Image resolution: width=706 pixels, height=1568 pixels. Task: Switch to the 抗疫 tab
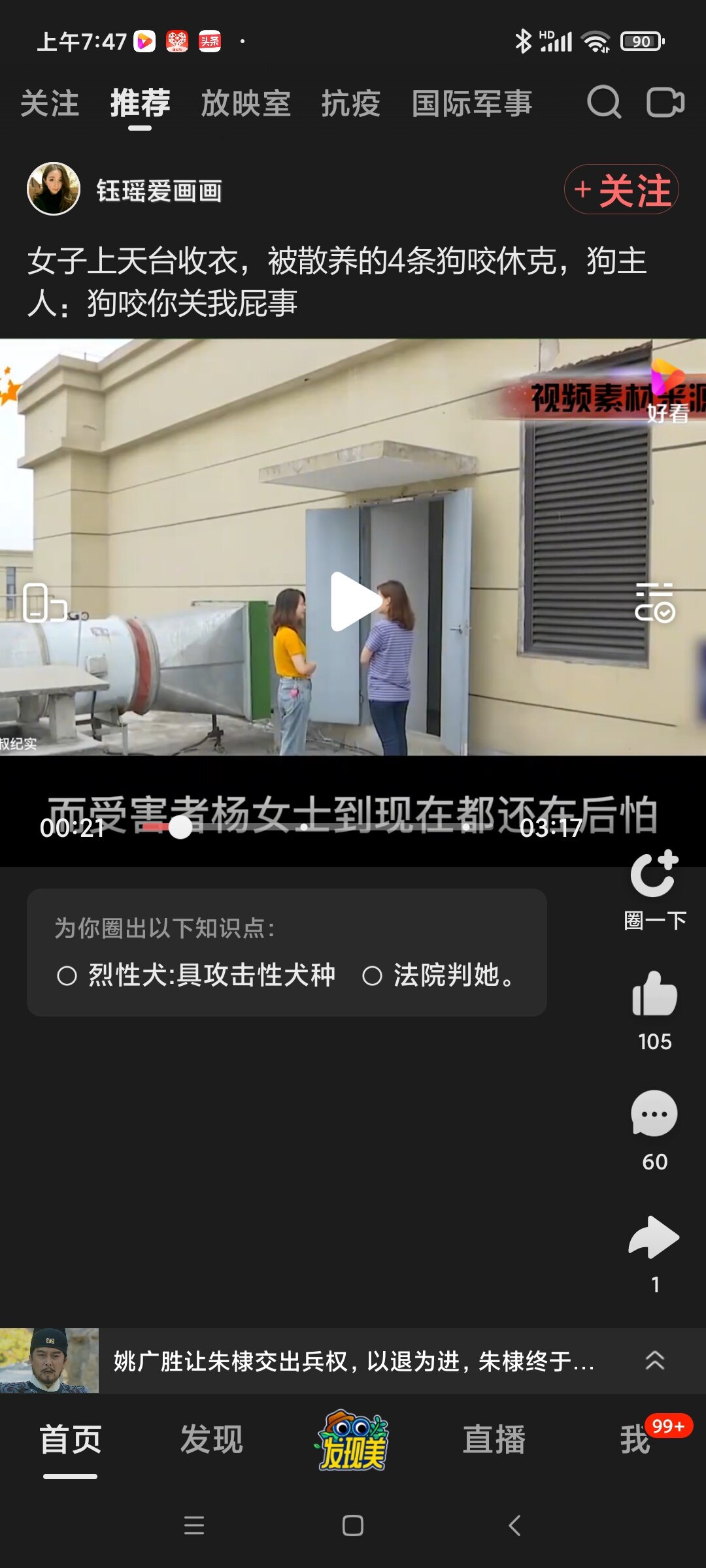(x=351, y=104)
